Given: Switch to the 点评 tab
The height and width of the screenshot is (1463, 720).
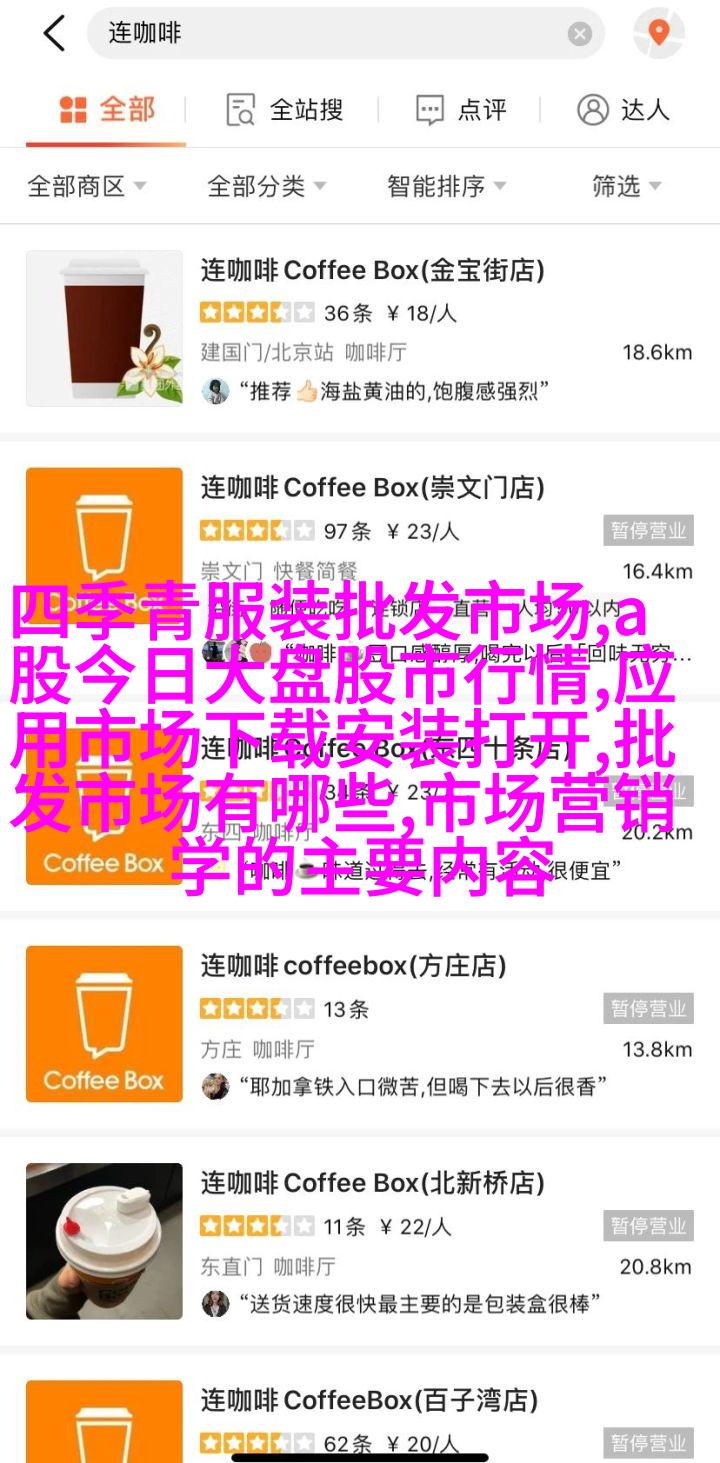Looking at the screenshot, I should [x=461, y=110].
